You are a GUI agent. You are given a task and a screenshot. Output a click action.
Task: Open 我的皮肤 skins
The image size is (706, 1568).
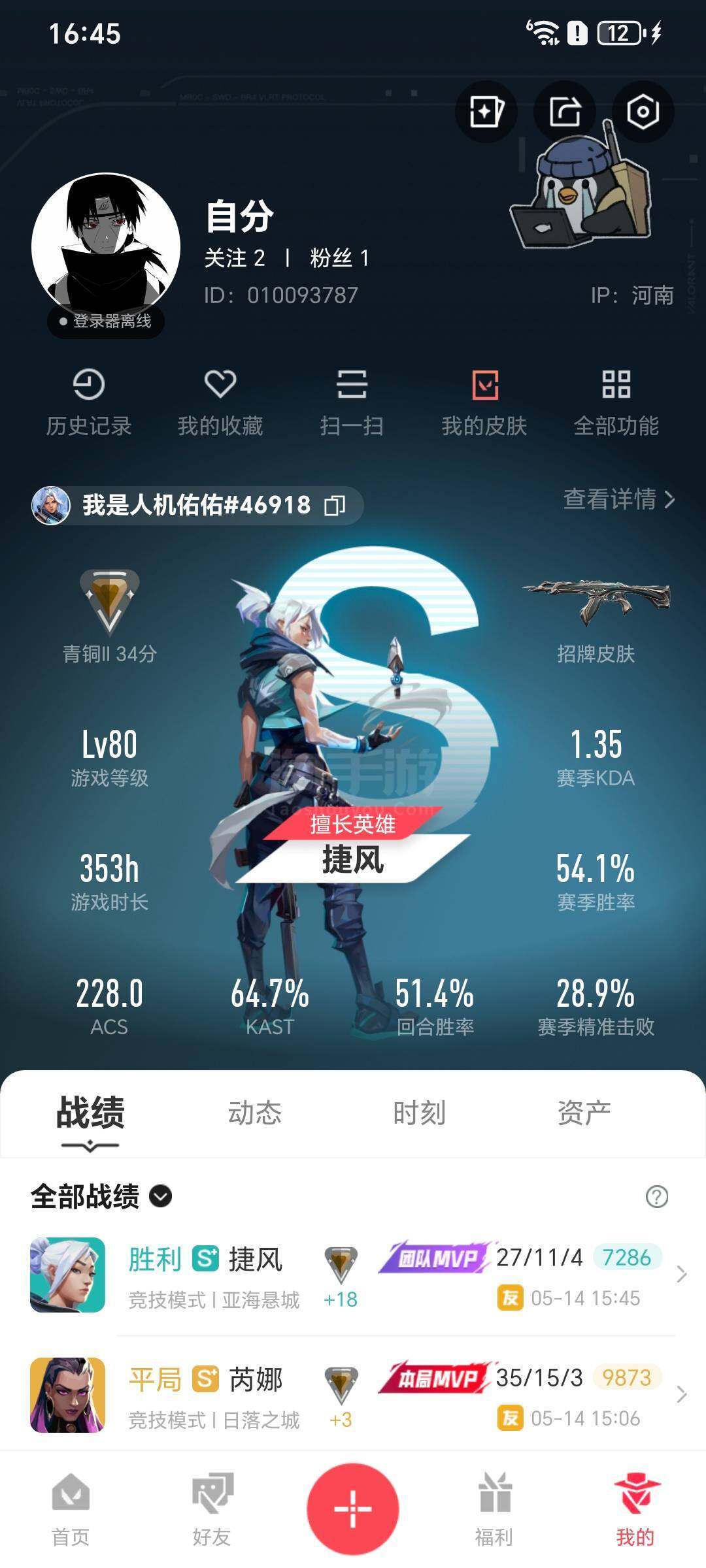pos(484,402)
